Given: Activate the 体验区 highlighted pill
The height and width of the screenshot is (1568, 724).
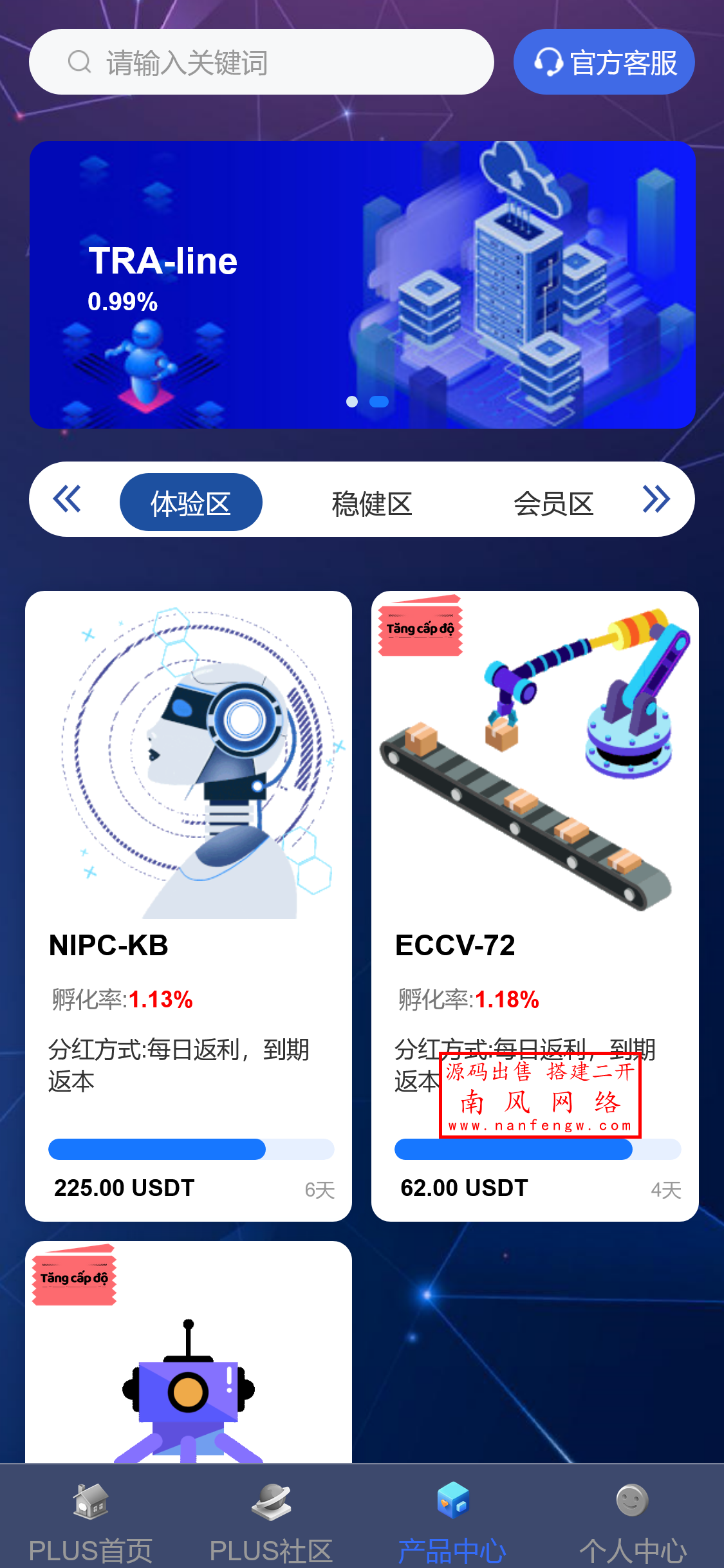Looking at the screenshot, I should 190,502.
